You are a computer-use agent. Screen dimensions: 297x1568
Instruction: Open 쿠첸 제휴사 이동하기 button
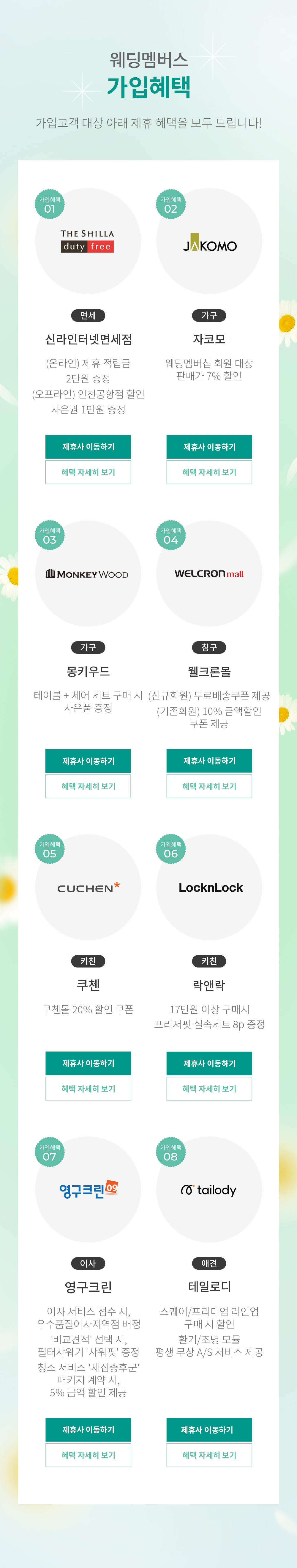pyautogui.click(x=88, y=1063)
